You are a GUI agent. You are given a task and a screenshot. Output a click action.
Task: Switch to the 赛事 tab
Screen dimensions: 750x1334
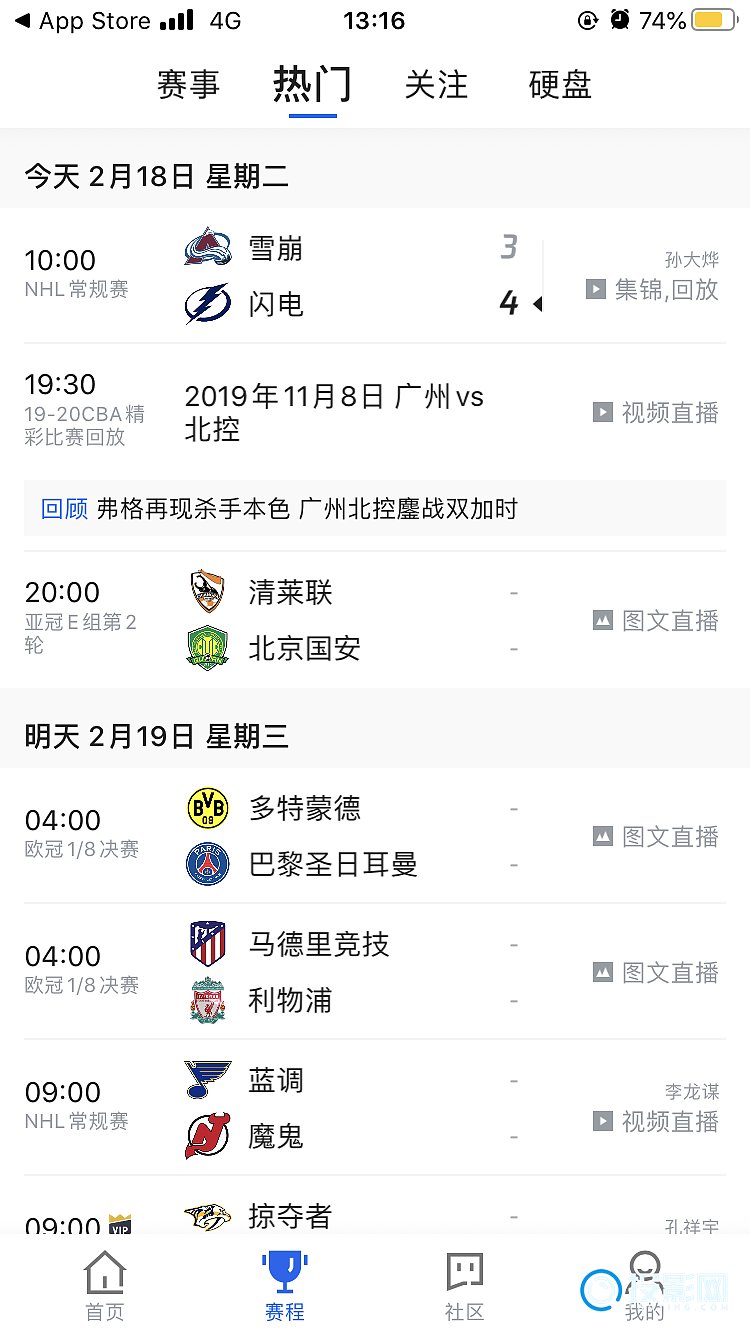pyautogui.click(x=188, y=85)
